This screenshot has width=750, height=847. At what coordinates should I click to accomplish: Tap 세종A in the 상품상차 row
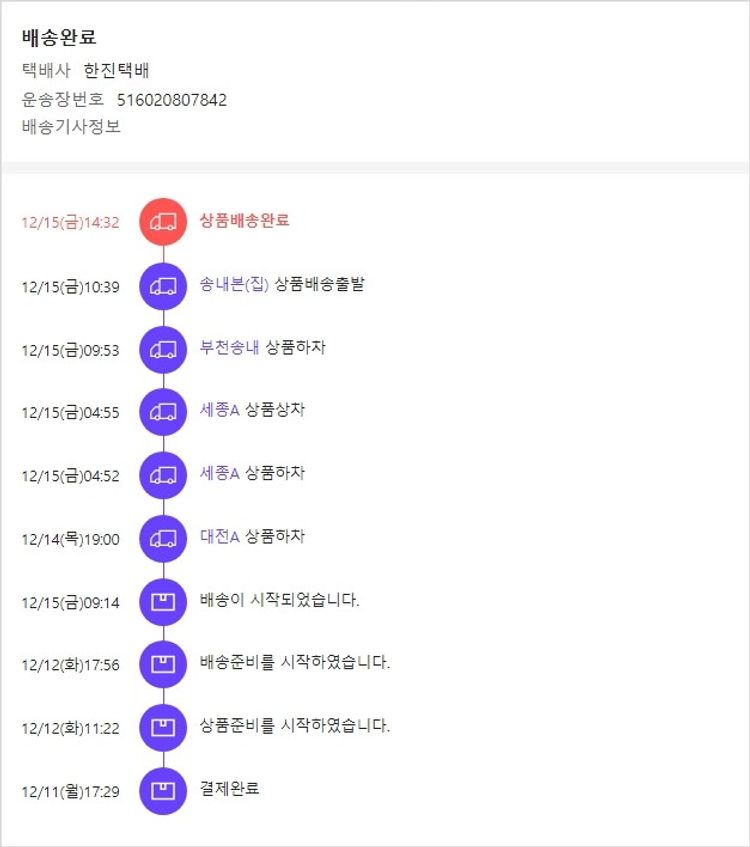pyautogui.click(x=219, y=411)
